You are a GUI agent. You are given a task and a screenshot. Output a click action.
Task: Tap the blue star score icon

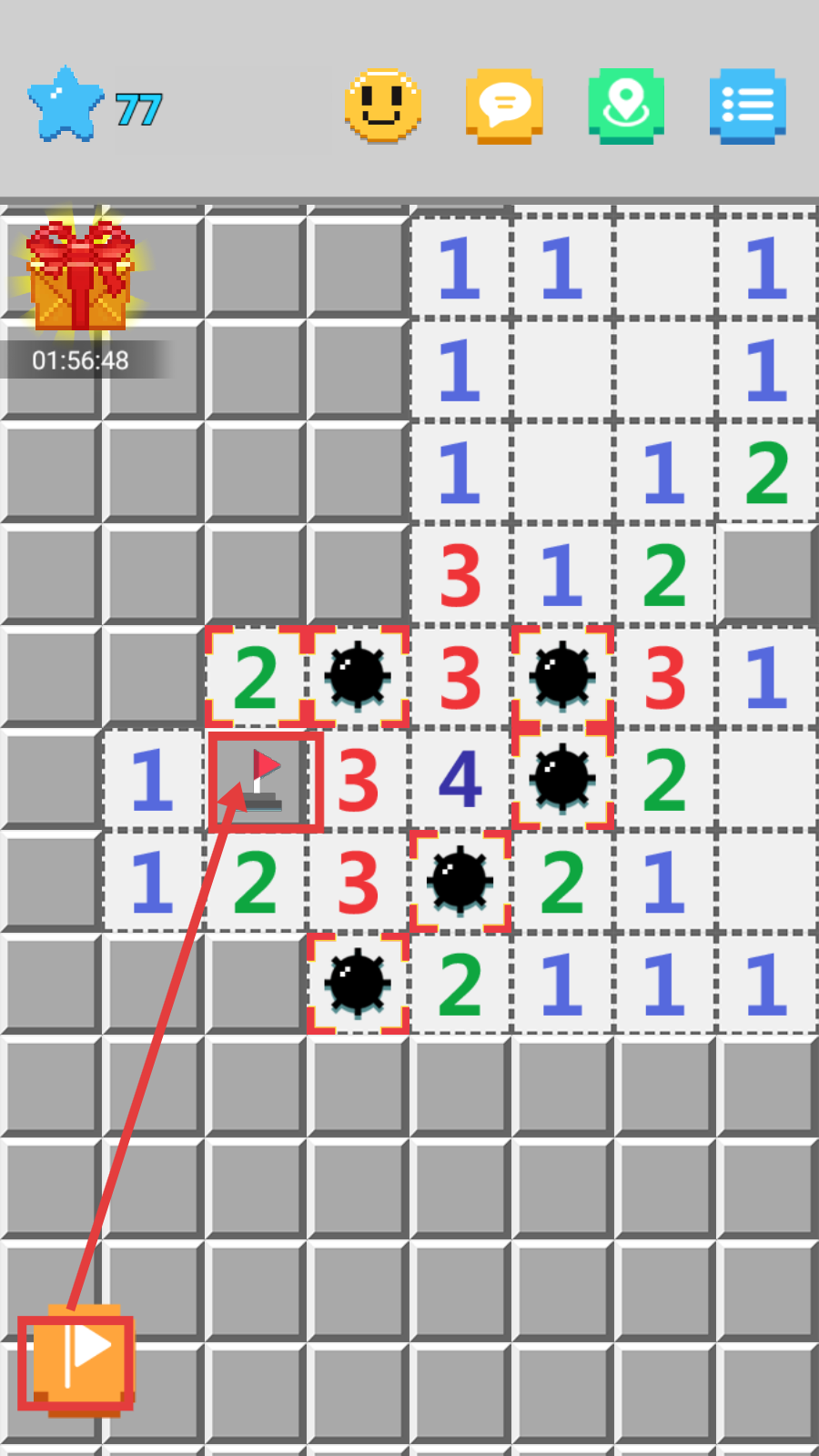pos(66,106)
